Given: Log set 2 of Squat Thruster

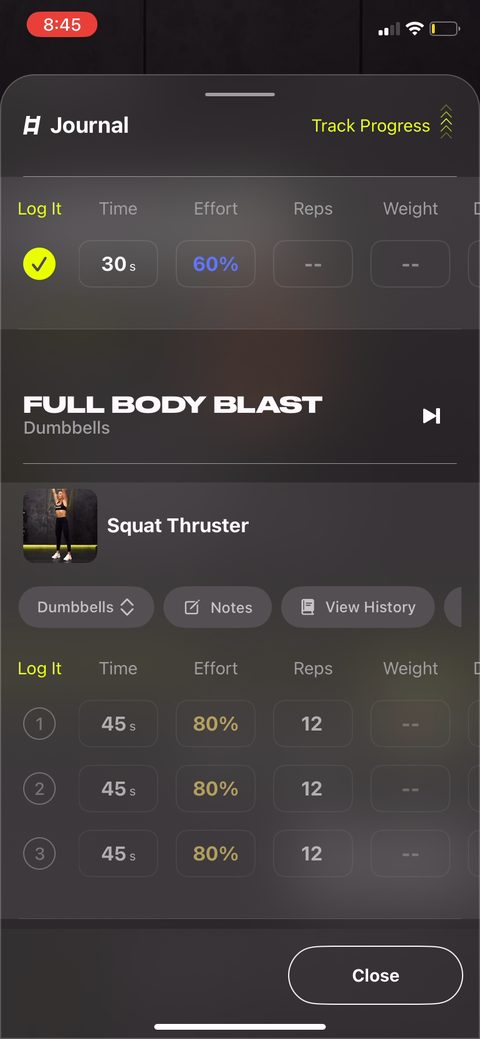Looking at the screenshot, I should (40, 789).
